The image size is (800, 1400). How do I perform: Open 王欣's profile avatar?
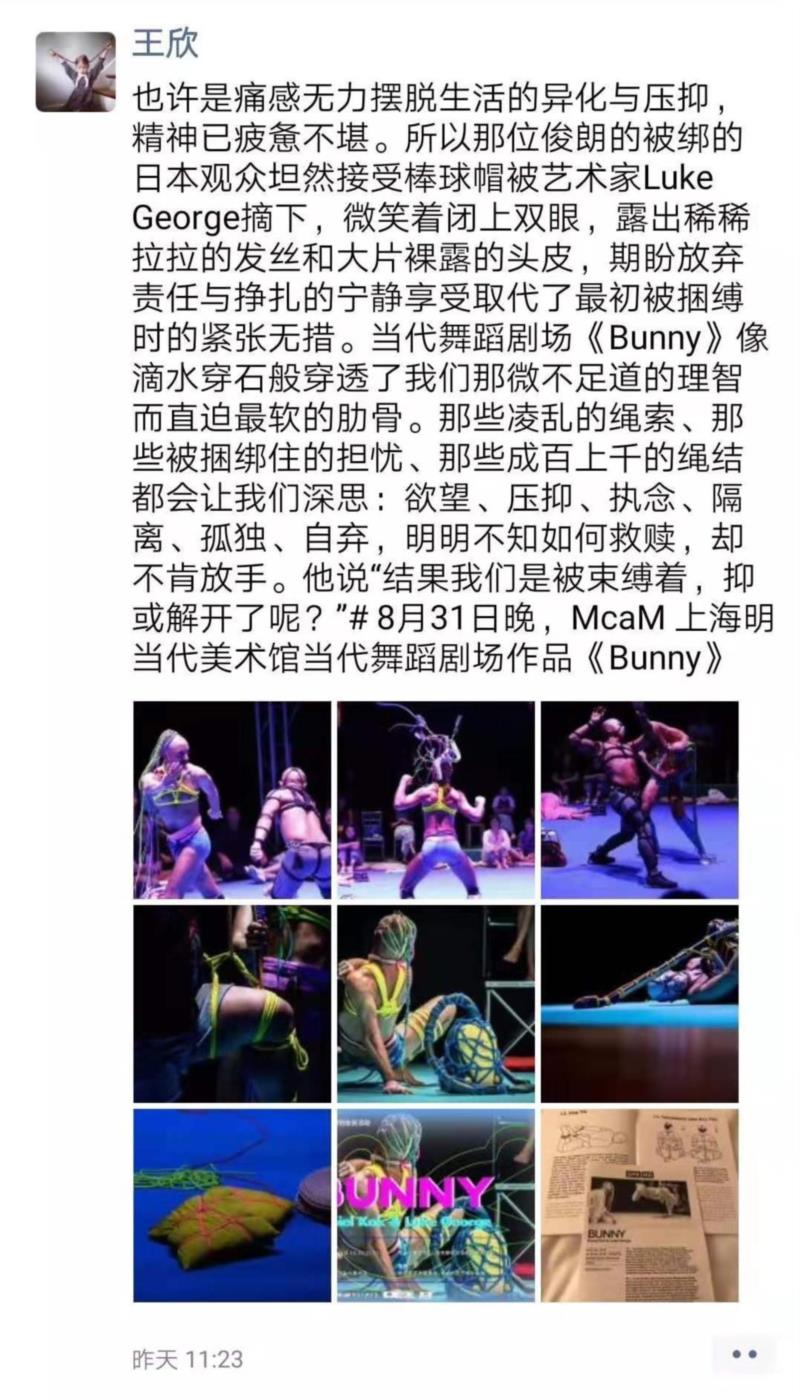click(75, 71)
